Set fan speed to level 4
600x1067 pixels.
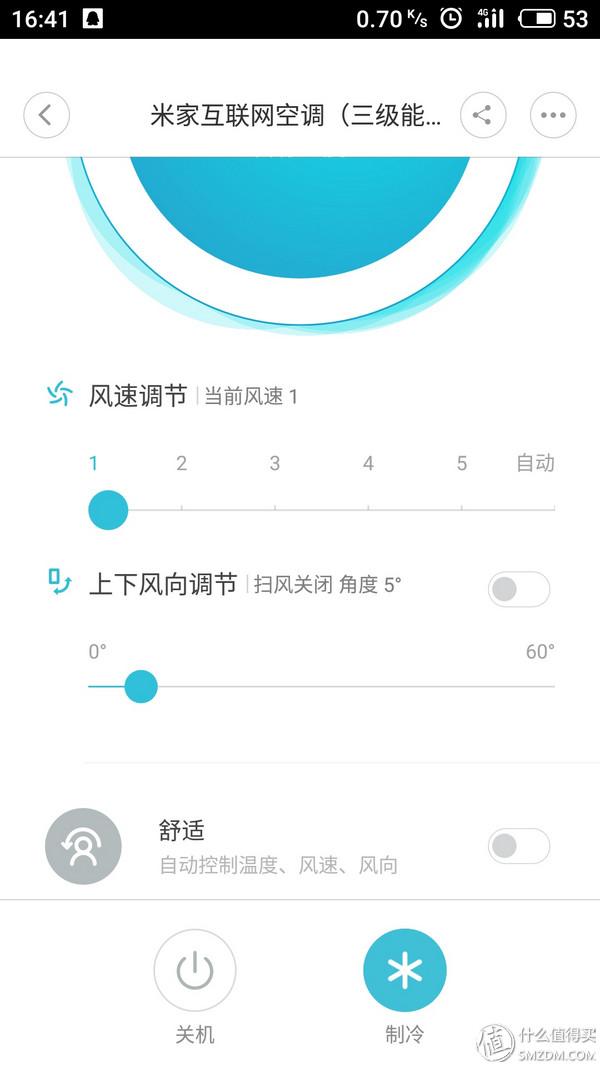tap(368, 509)
